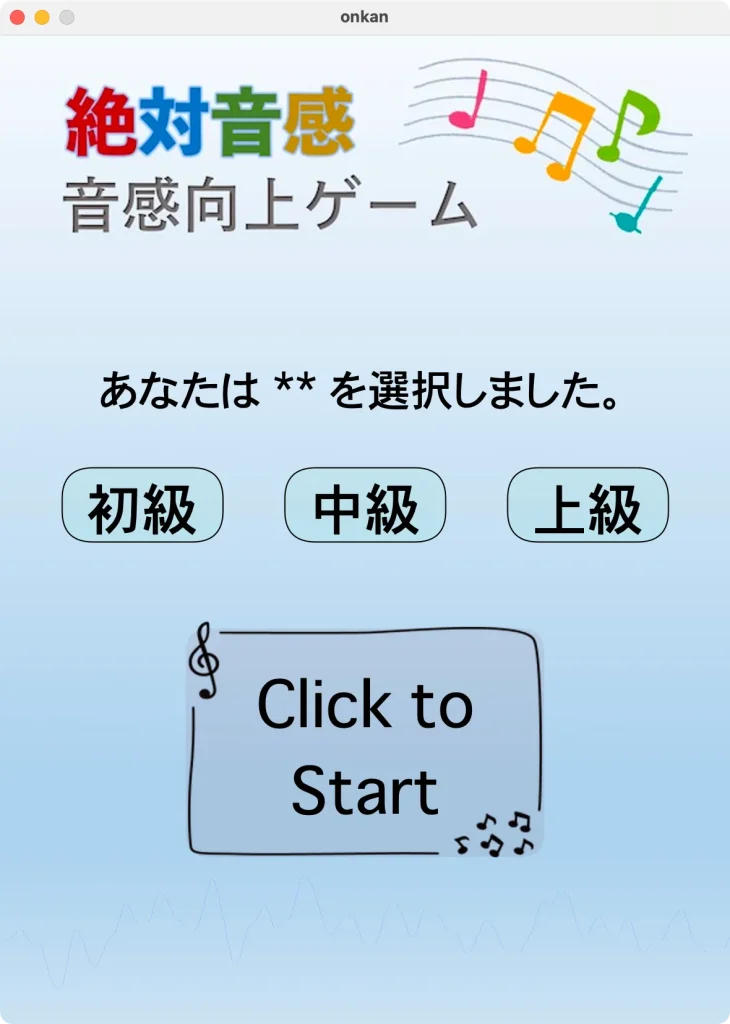
Task: Select the 初級 beginner level
Action: click(142, 506)
